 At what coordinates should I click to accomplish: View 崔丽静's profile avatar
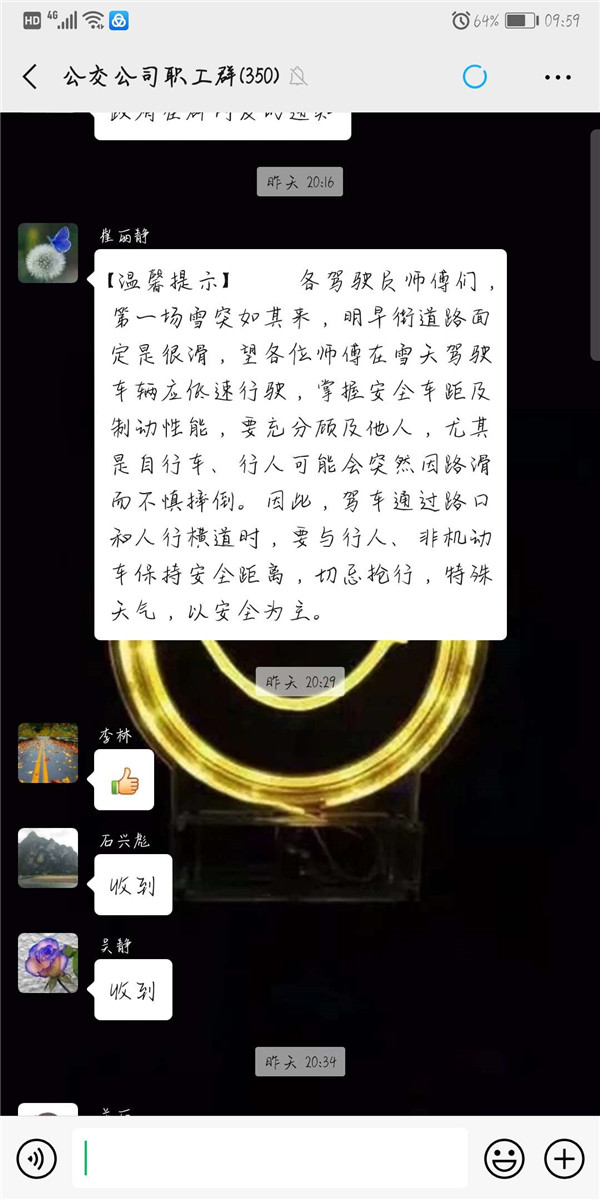click(48, 253)
